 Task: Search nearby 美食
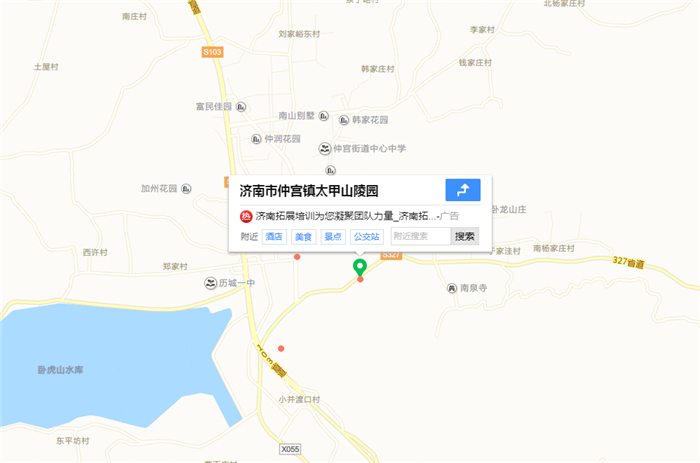point(304,237)
